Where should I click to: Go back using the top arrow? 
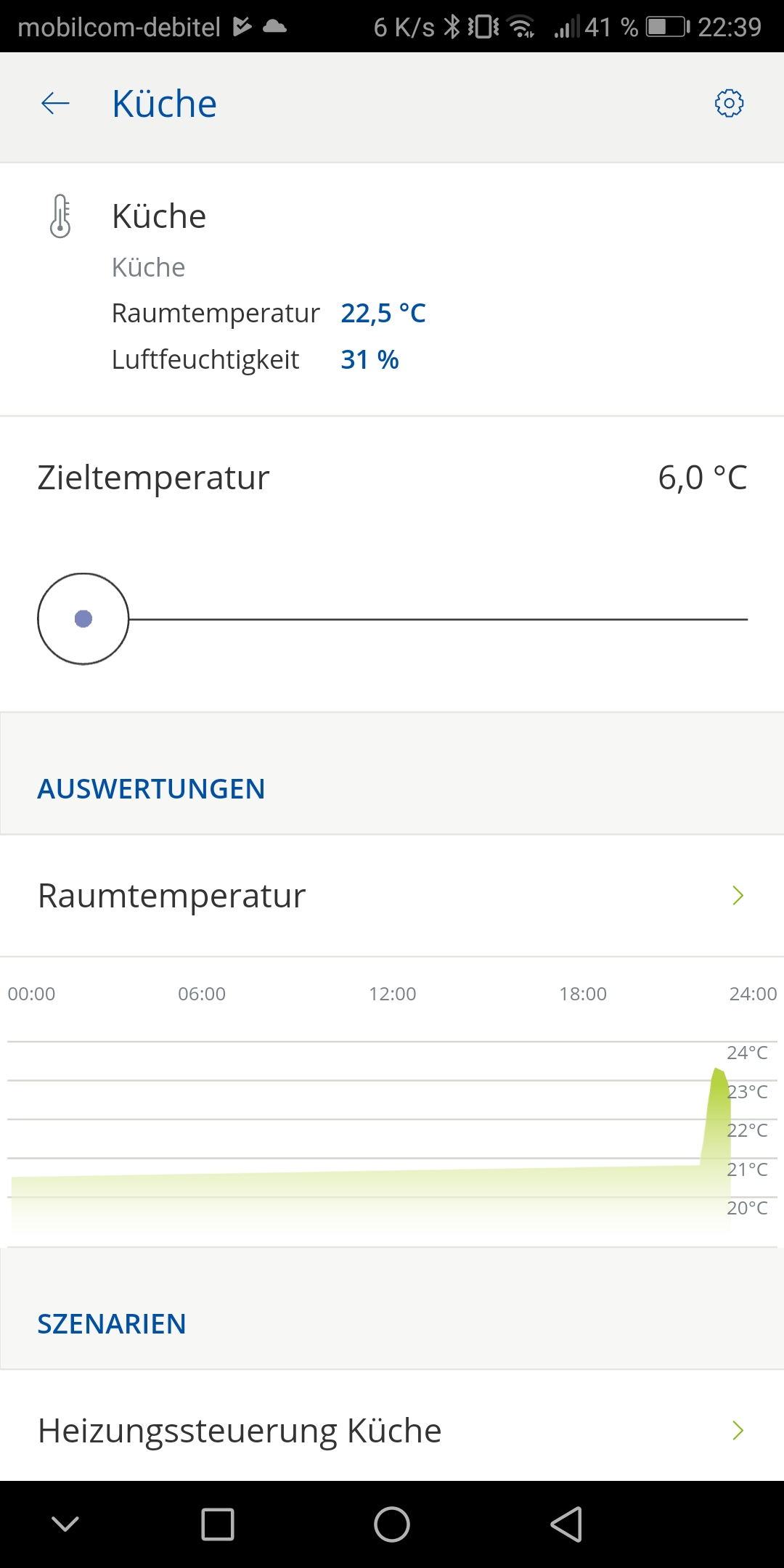click(x=55, y=104)
